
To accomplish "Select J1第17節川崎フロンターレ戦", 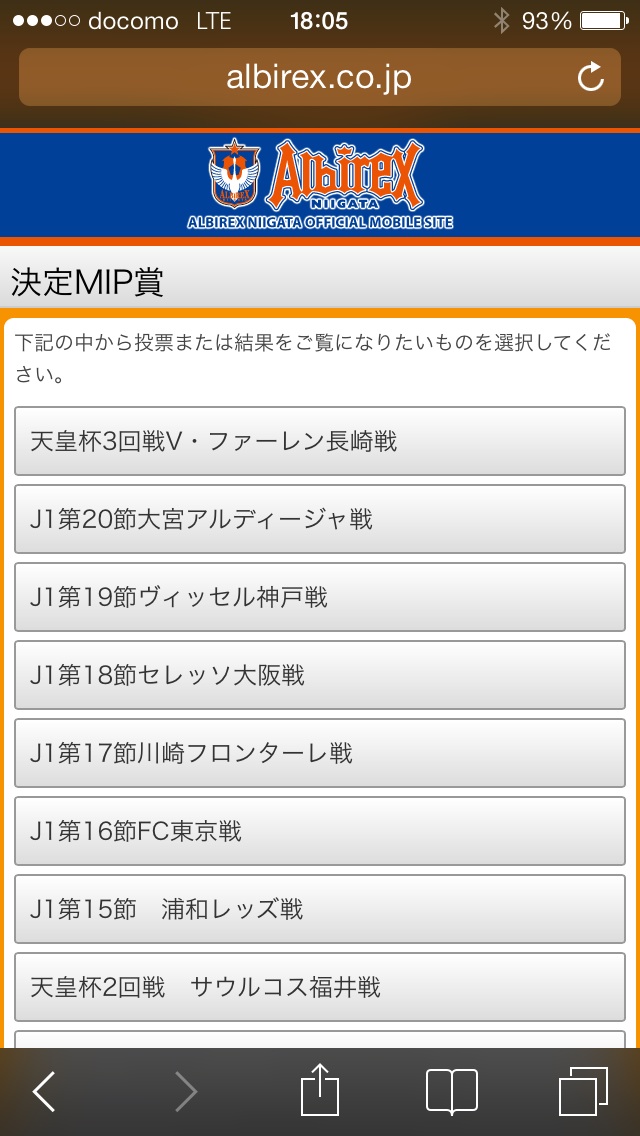I will tap(320, 753).
